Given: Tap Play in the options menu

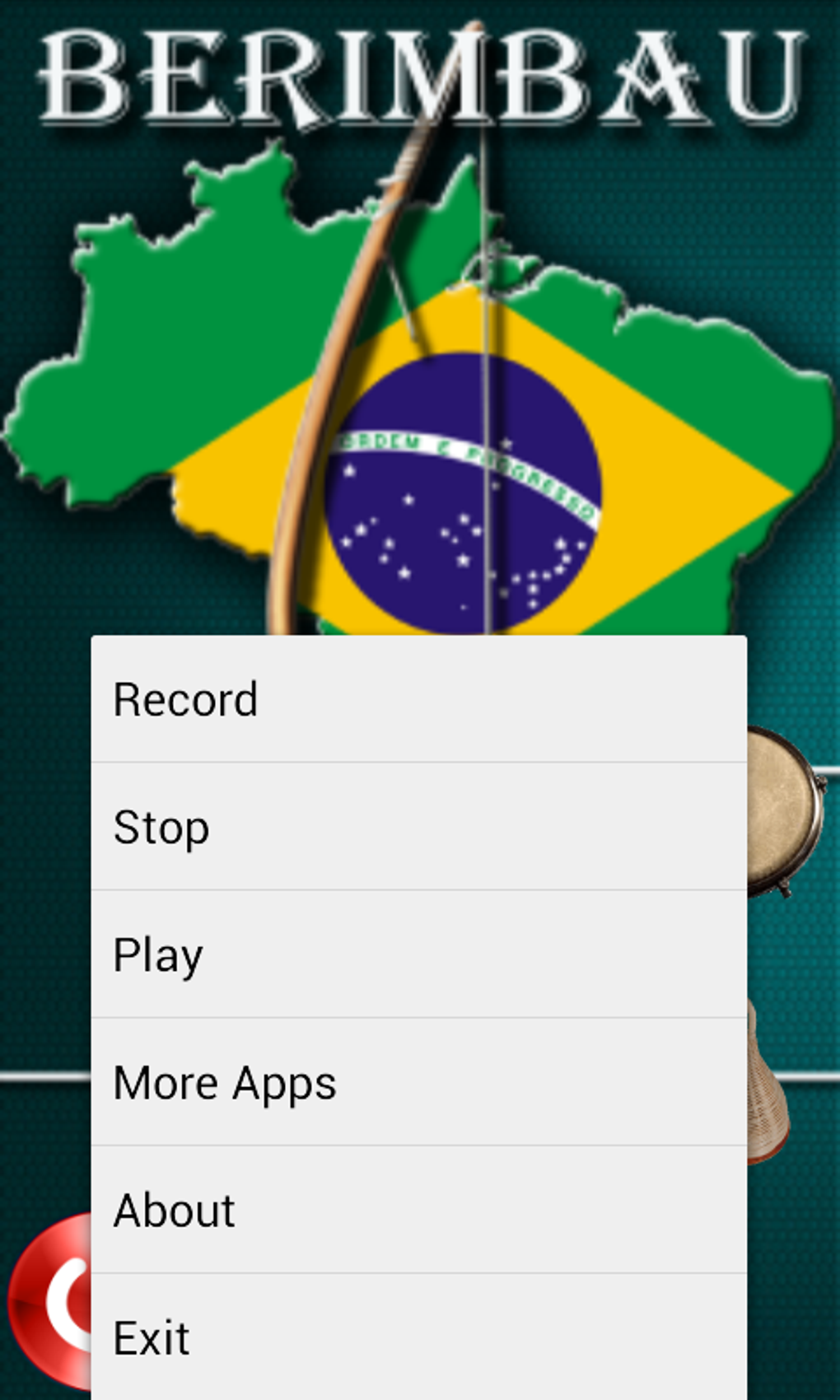Looking at the screenshot, I should click(x=419, y=954).
